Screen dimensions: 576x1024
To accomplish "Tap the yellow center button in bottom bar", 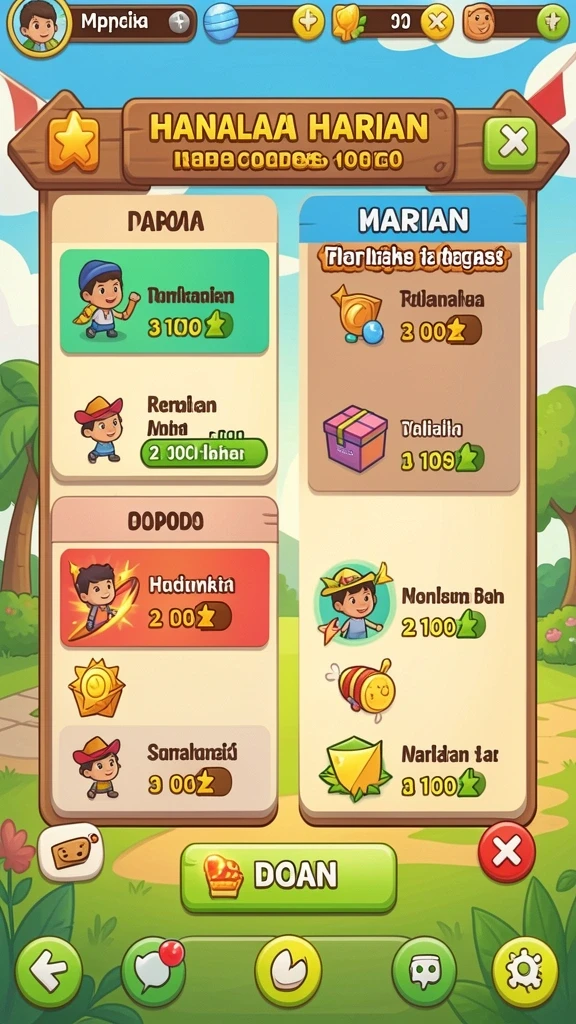I will (288, 971).
